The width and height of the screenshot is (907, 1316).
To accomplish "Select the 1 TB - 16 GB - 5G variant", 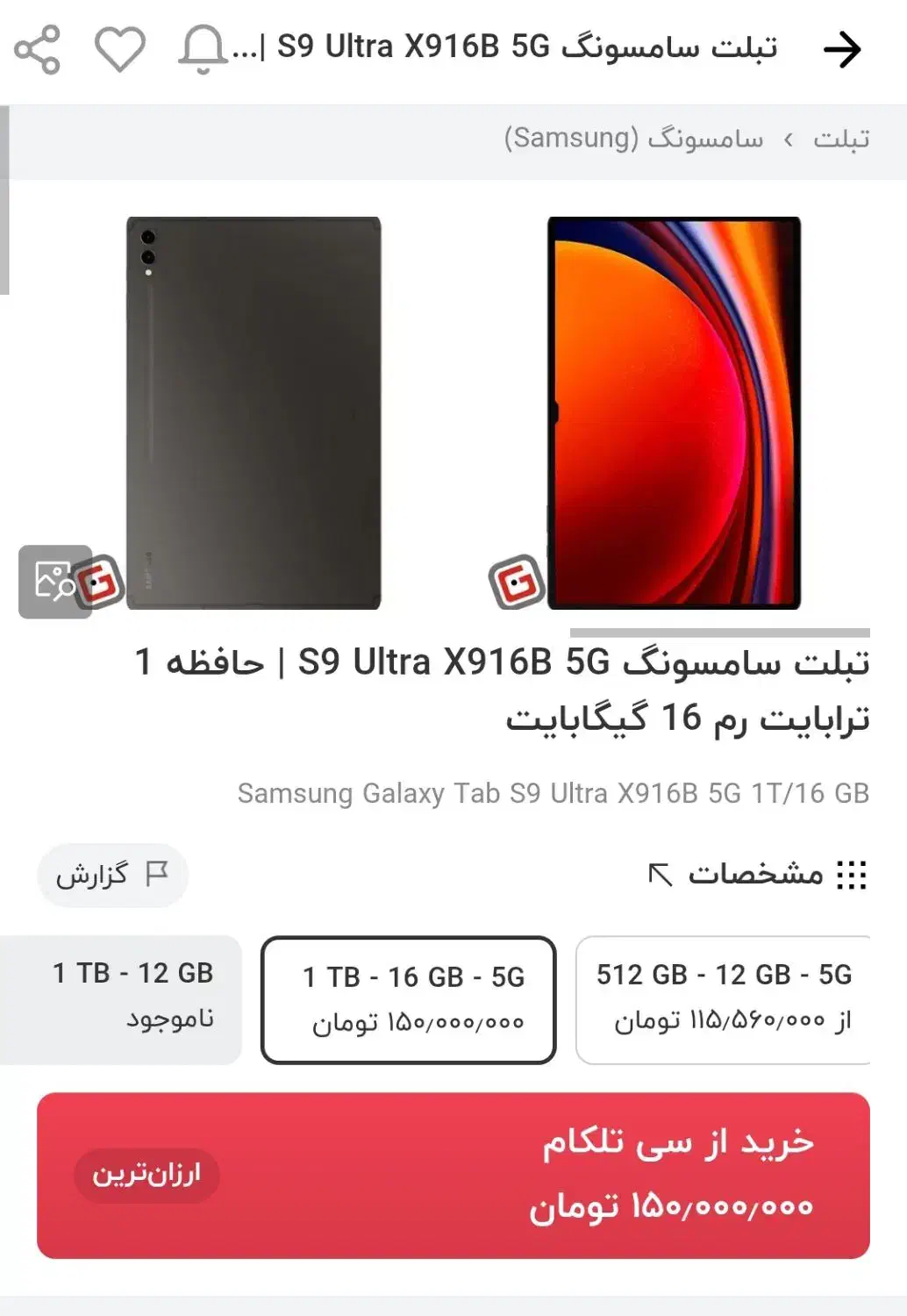I will pyautogui.click(x=409, y=999).
